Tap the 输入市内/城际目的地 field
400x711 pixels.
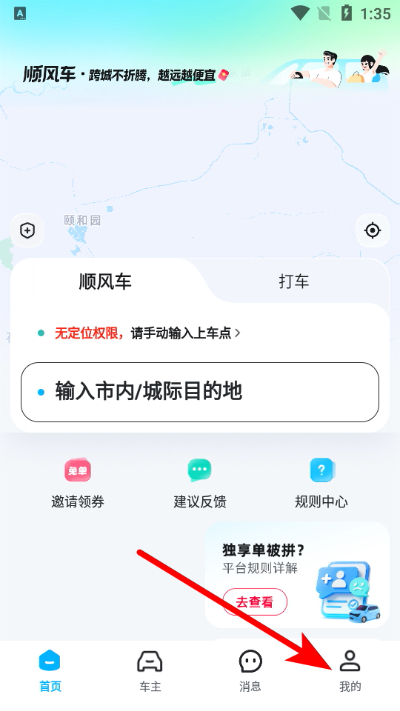pyautogui.click(x=200, y=392)
